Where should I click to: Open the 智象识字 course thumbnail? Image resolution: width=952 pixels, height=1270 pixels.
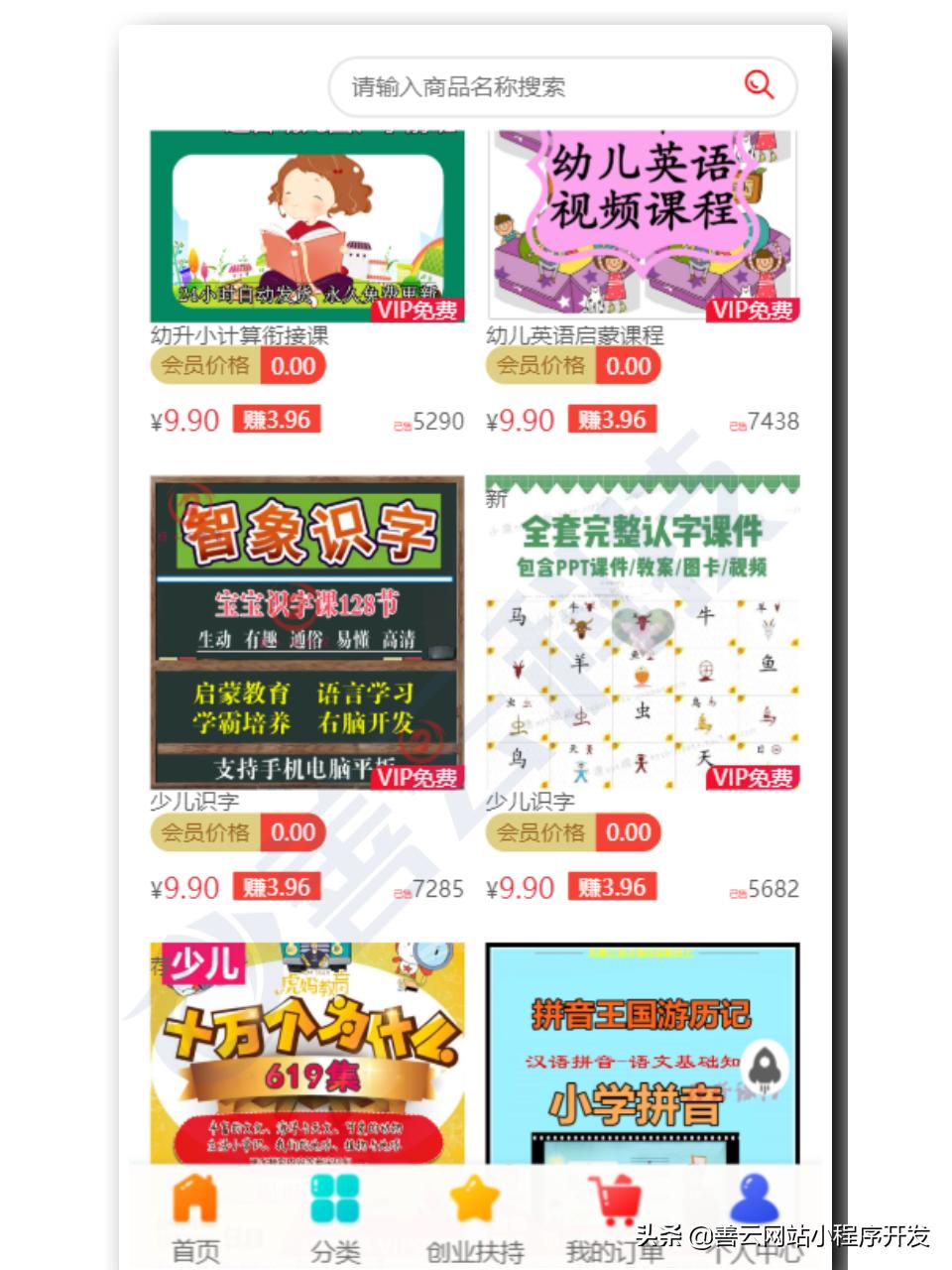click(x=307, y=630)
